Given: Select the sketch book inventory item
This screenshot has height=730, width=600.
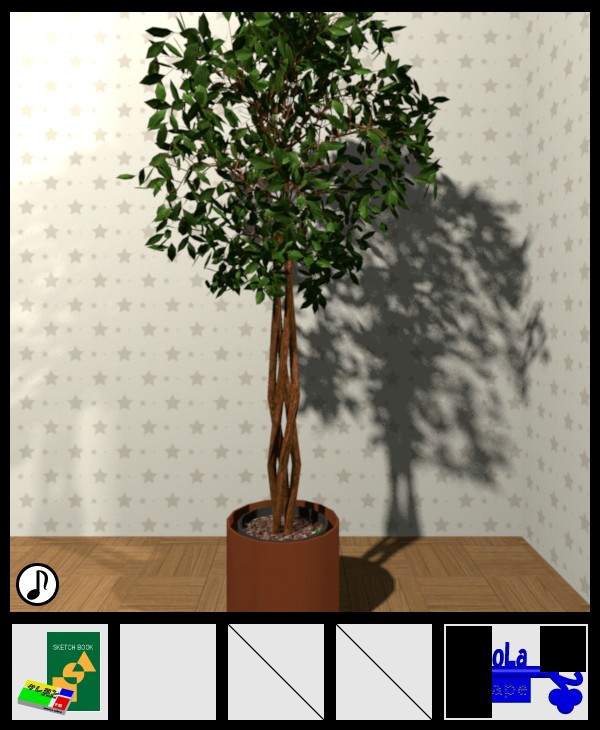Looking at the screenshot, I should click(60, 672).
